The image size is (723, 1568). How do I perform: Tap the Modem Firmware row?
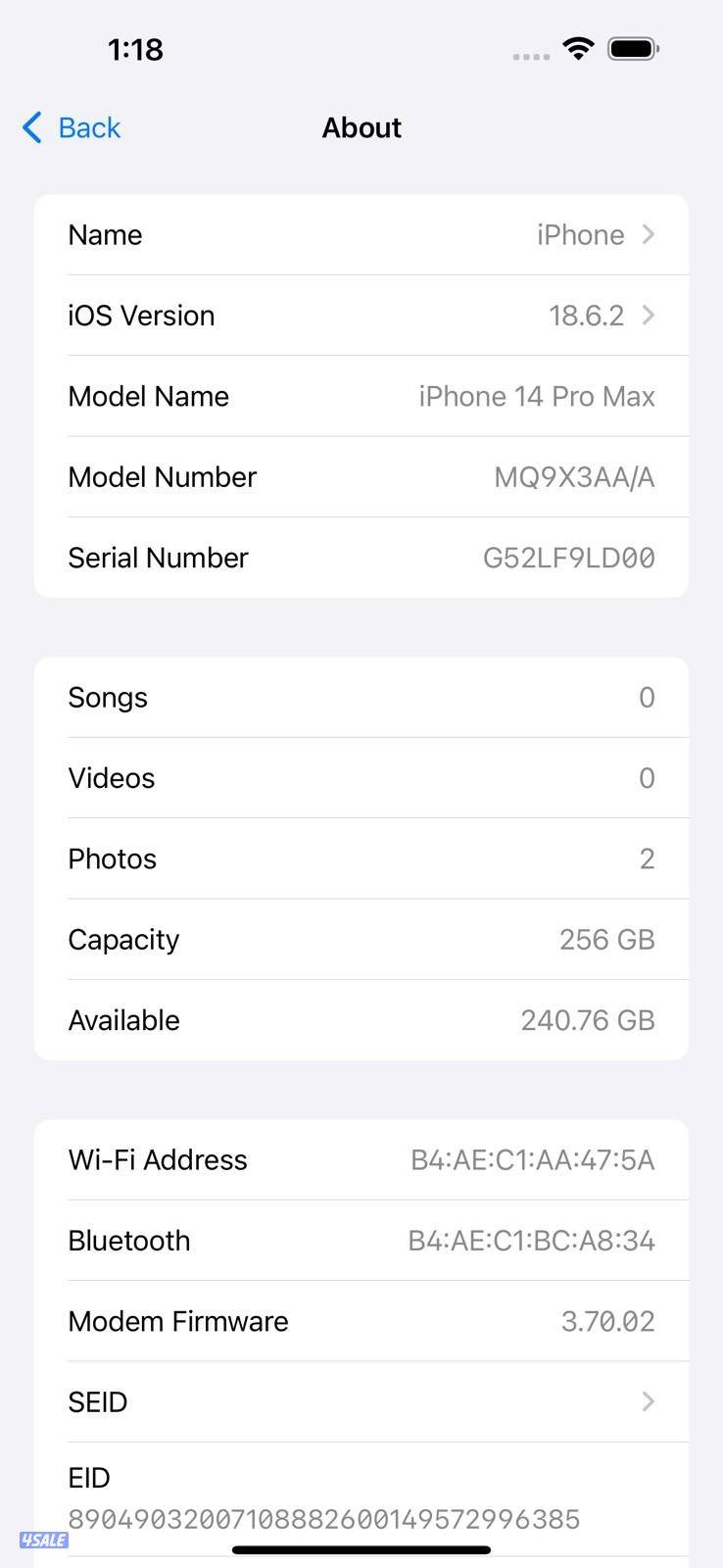[x=361, y=1320]
